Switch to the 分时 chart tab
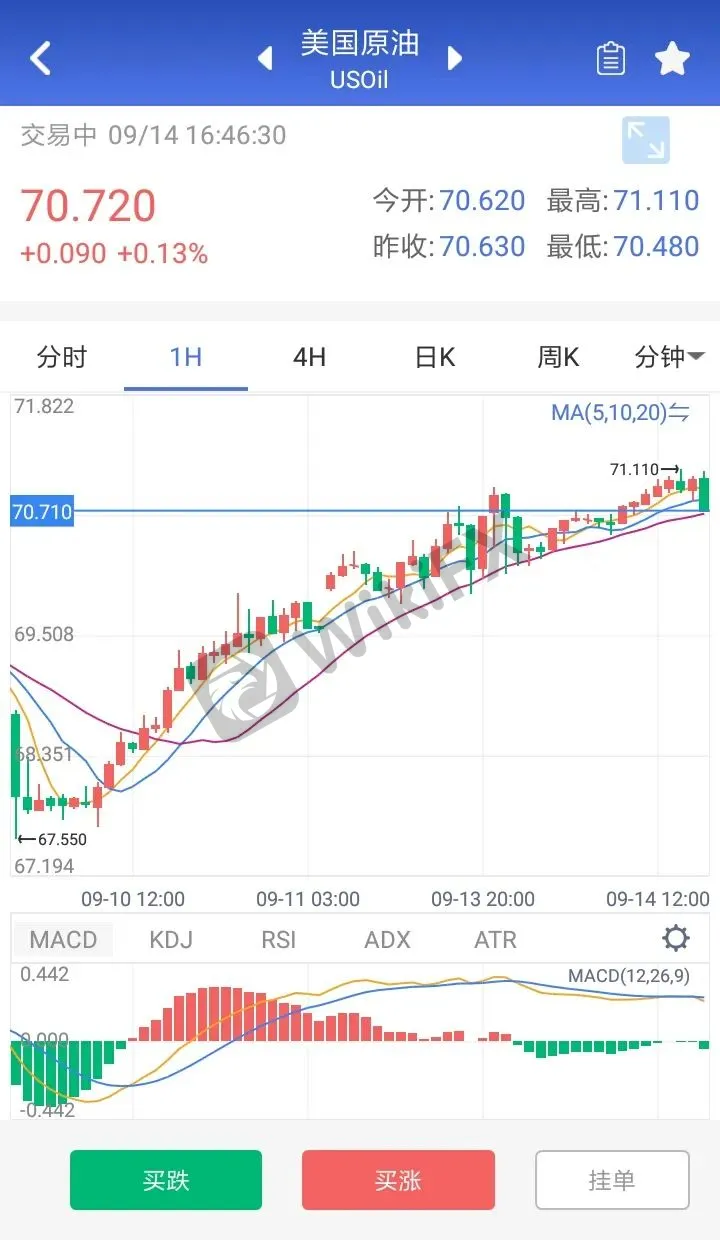The image size is (720, 1240). point(62,357)
